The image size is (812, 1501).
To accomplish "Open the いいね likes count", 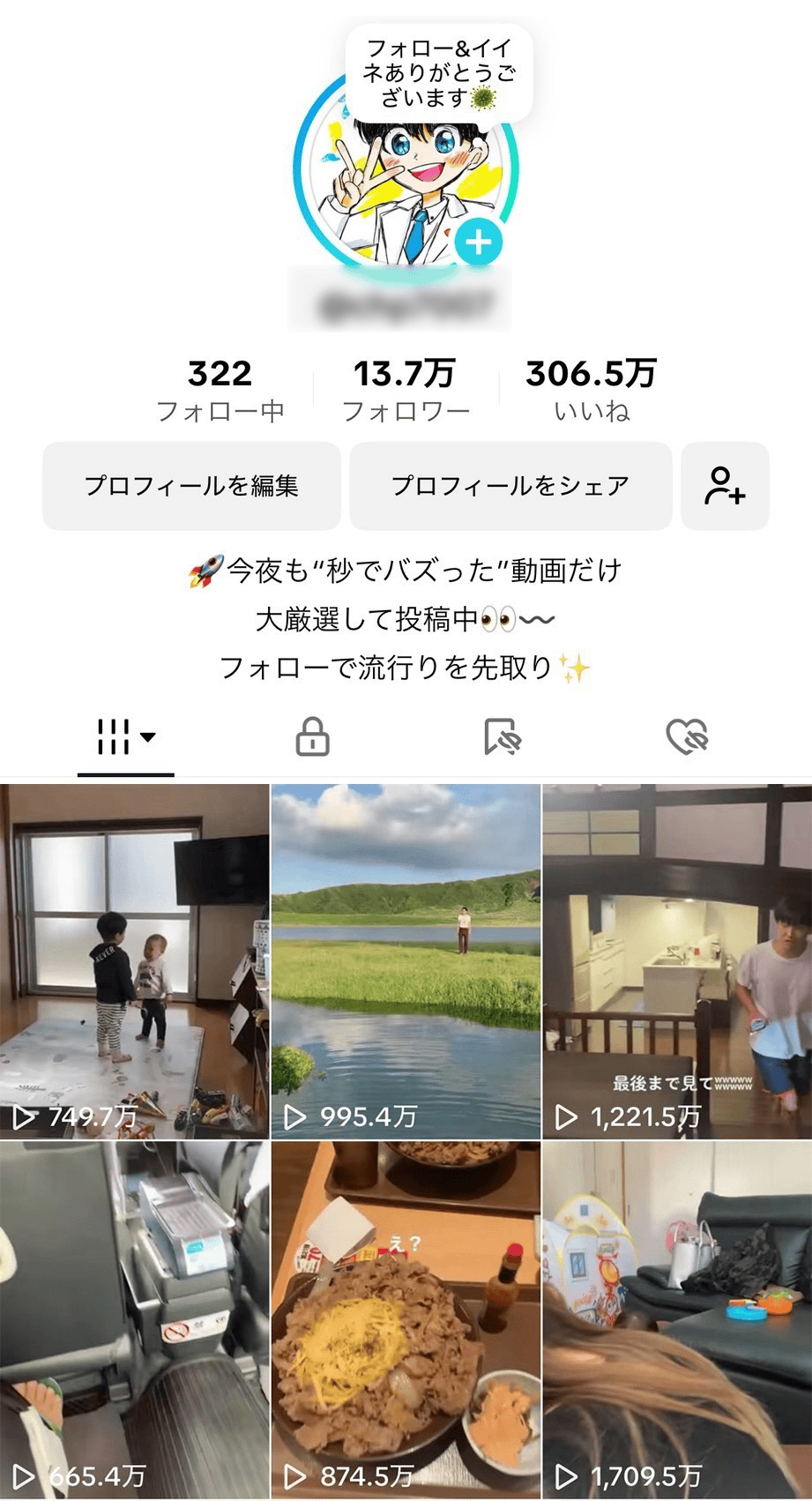I will click(x=591, y=390).
